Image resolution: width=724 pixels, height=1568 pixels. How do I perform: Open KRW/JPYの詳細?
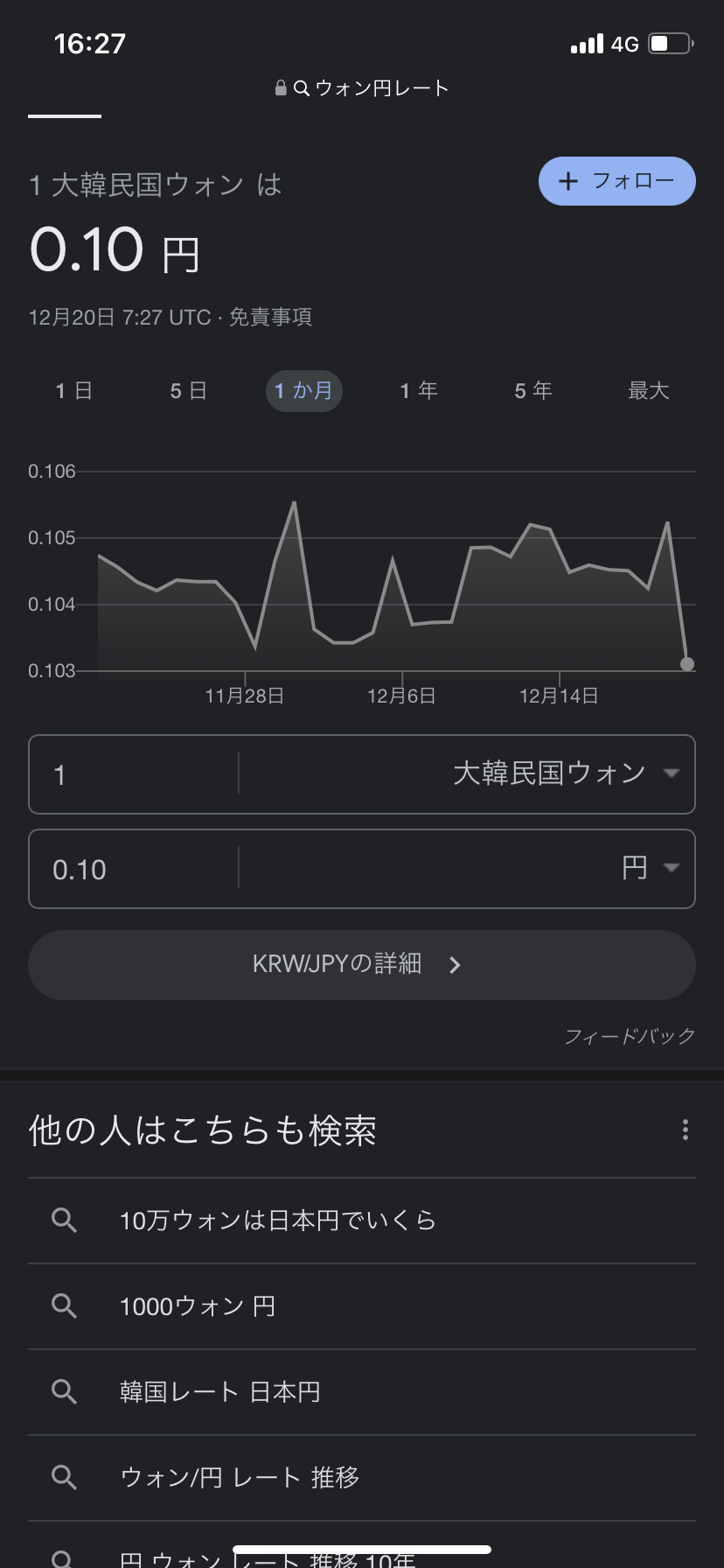tap(362, 964)
